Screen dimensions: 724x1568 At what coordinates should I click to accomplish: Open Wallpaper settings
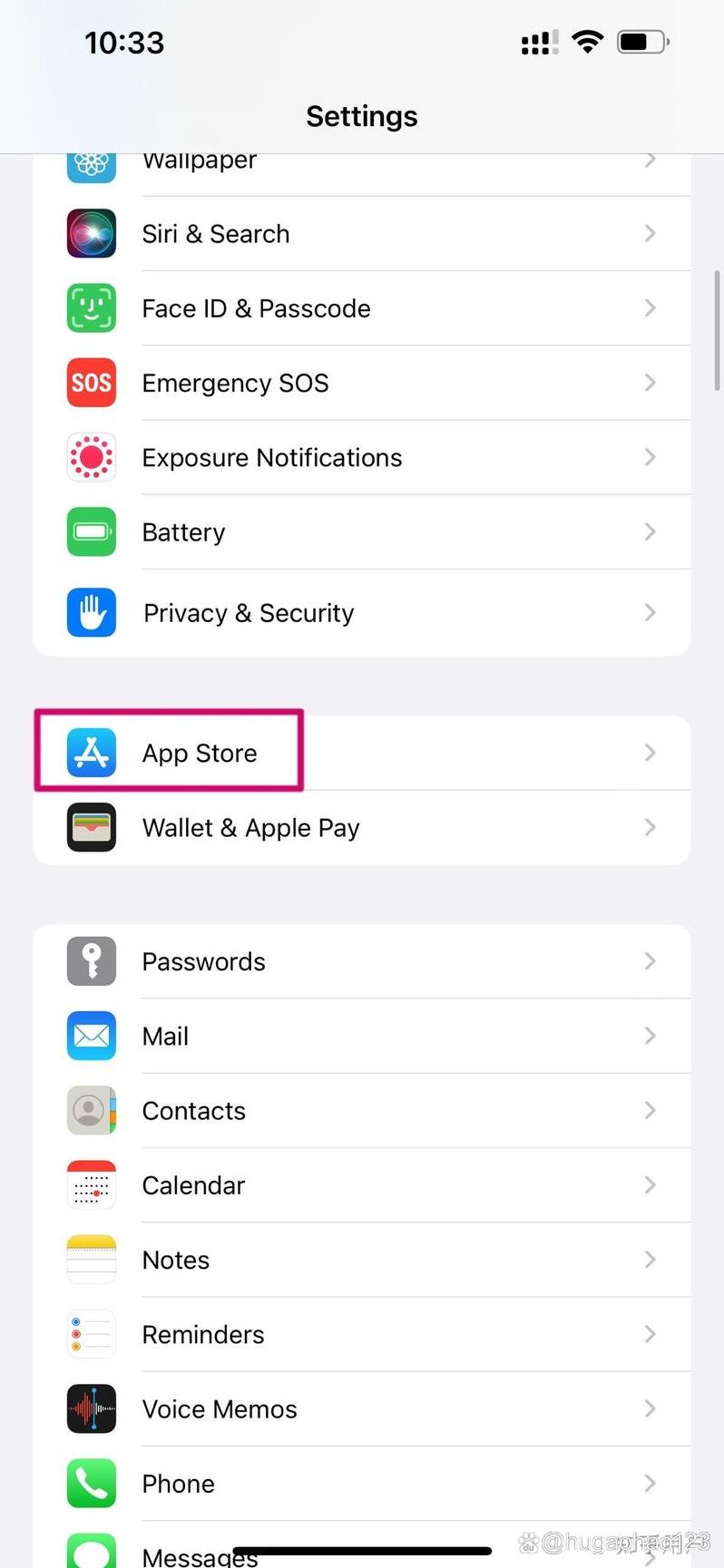pos(361,165)
